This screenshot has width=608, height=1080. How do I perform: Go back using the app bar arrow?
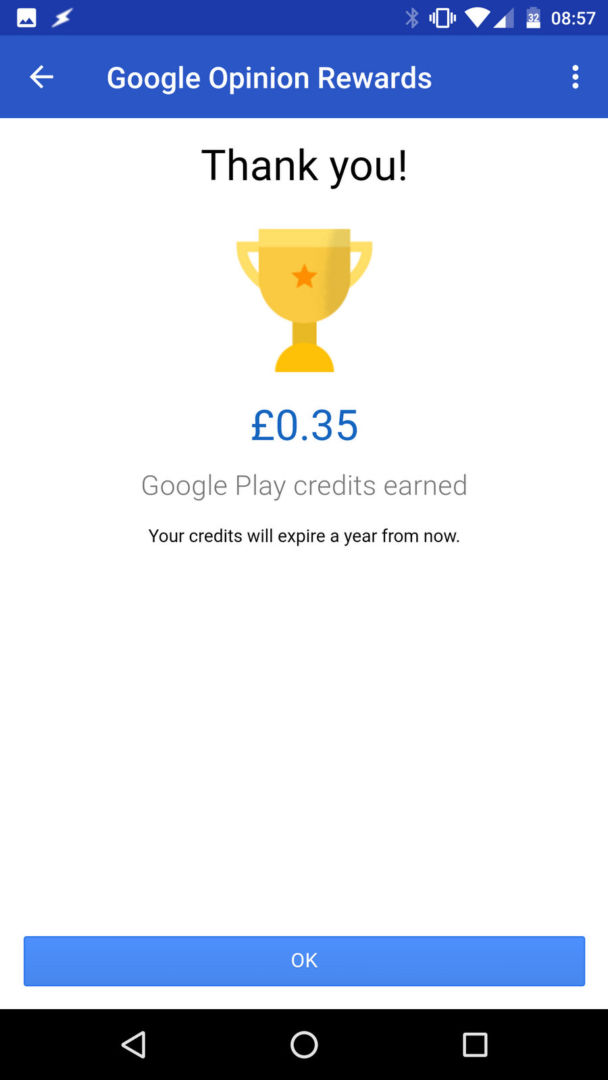[41, 77]
